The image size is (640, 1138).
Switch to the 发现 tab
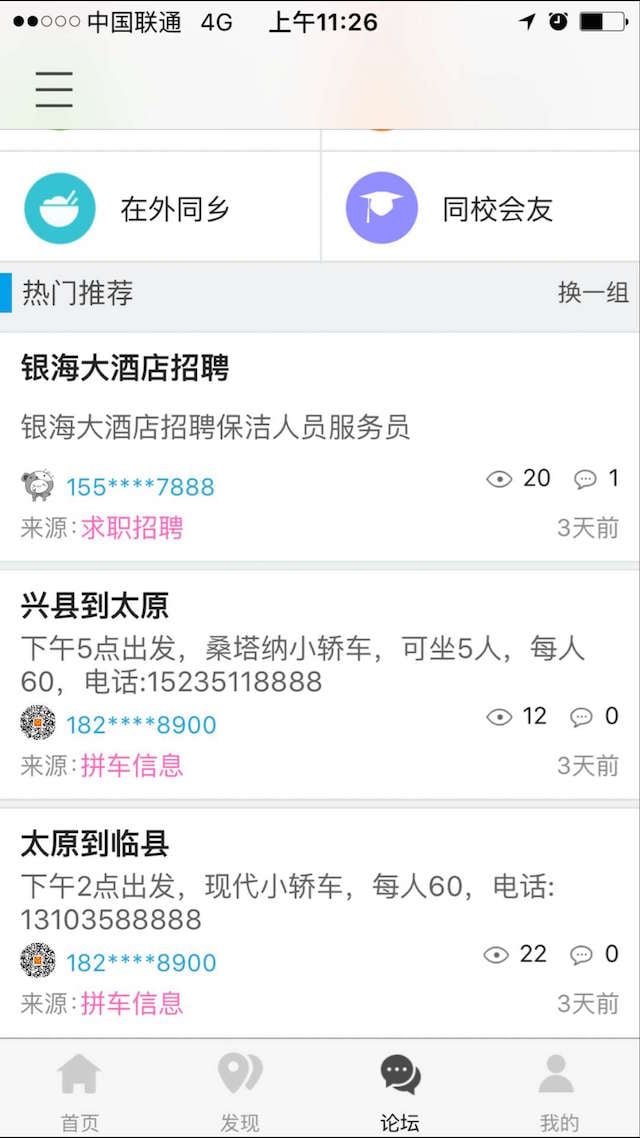pos(239,1091)
